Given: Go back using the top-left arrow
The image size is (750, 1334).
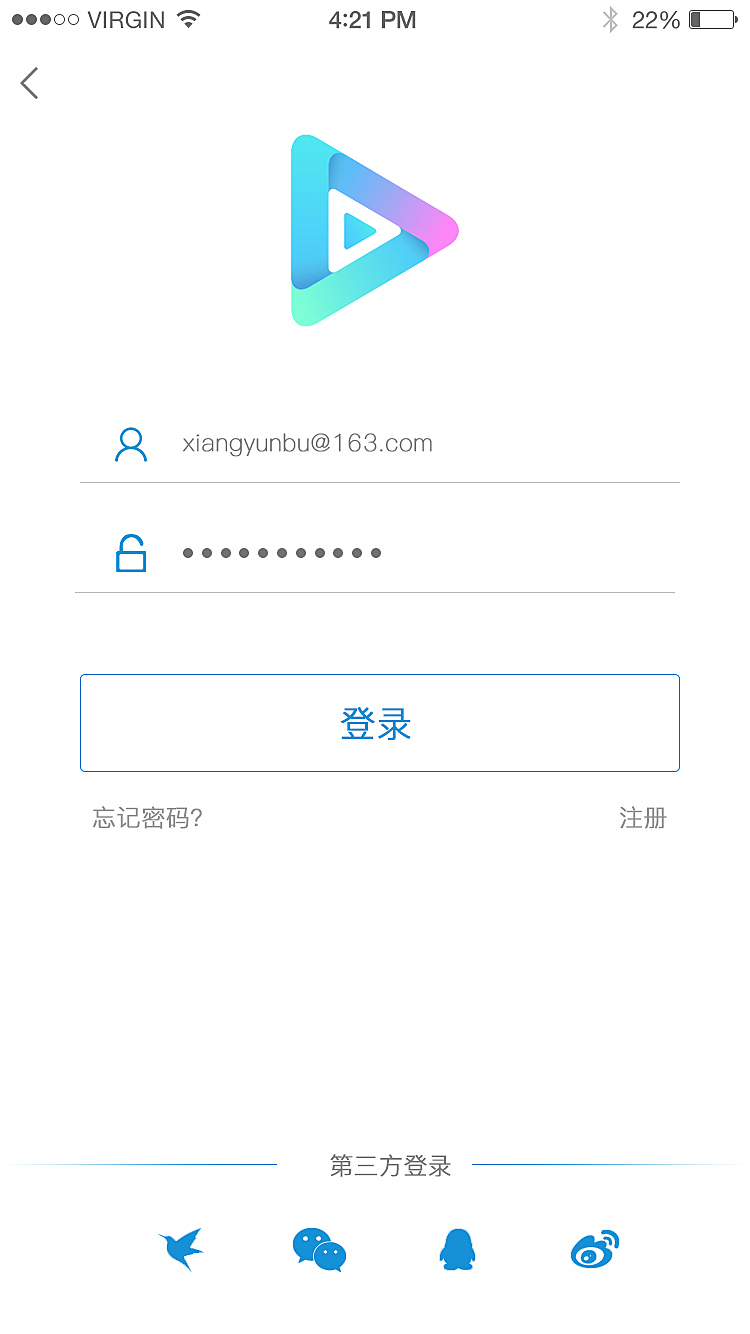Looking at the screenshot, I should 30,83.
